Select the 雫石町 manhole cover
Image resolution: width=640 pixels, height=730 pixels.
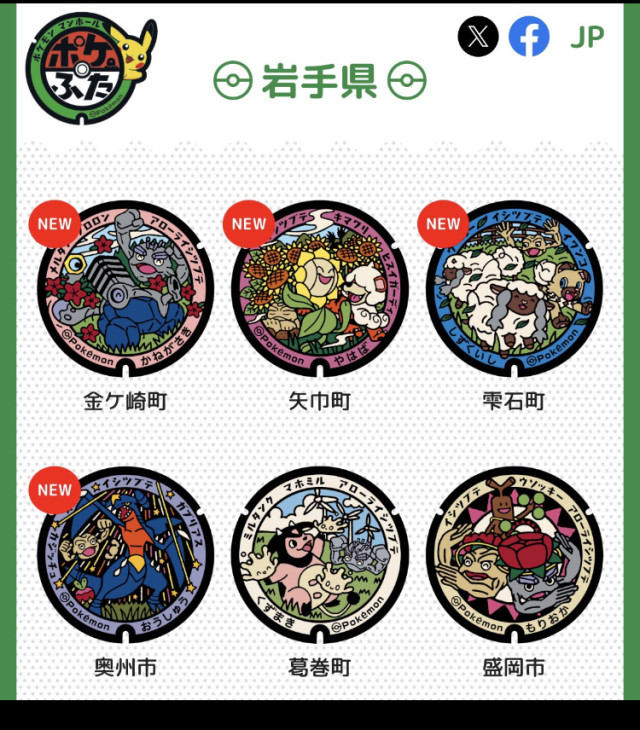[x=513, y=288]
